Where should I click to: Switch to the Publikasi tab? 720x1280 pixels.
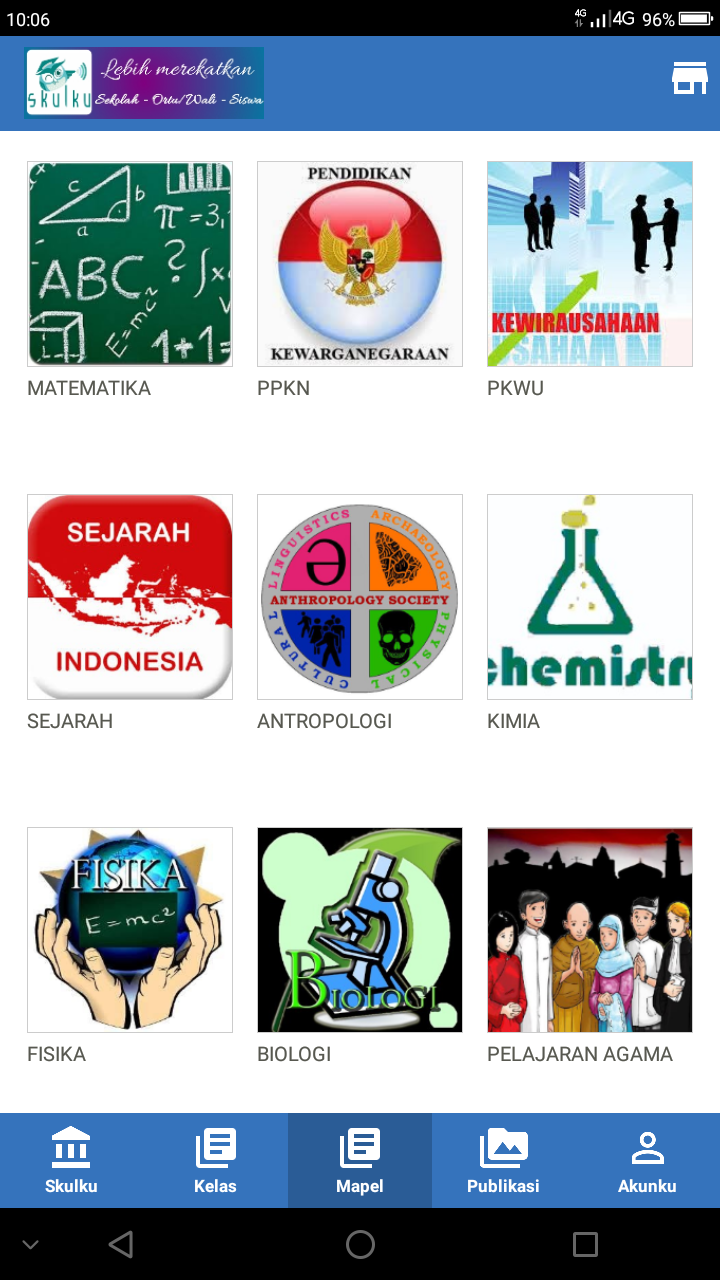pyautogui.click(x=503, y=1160)
